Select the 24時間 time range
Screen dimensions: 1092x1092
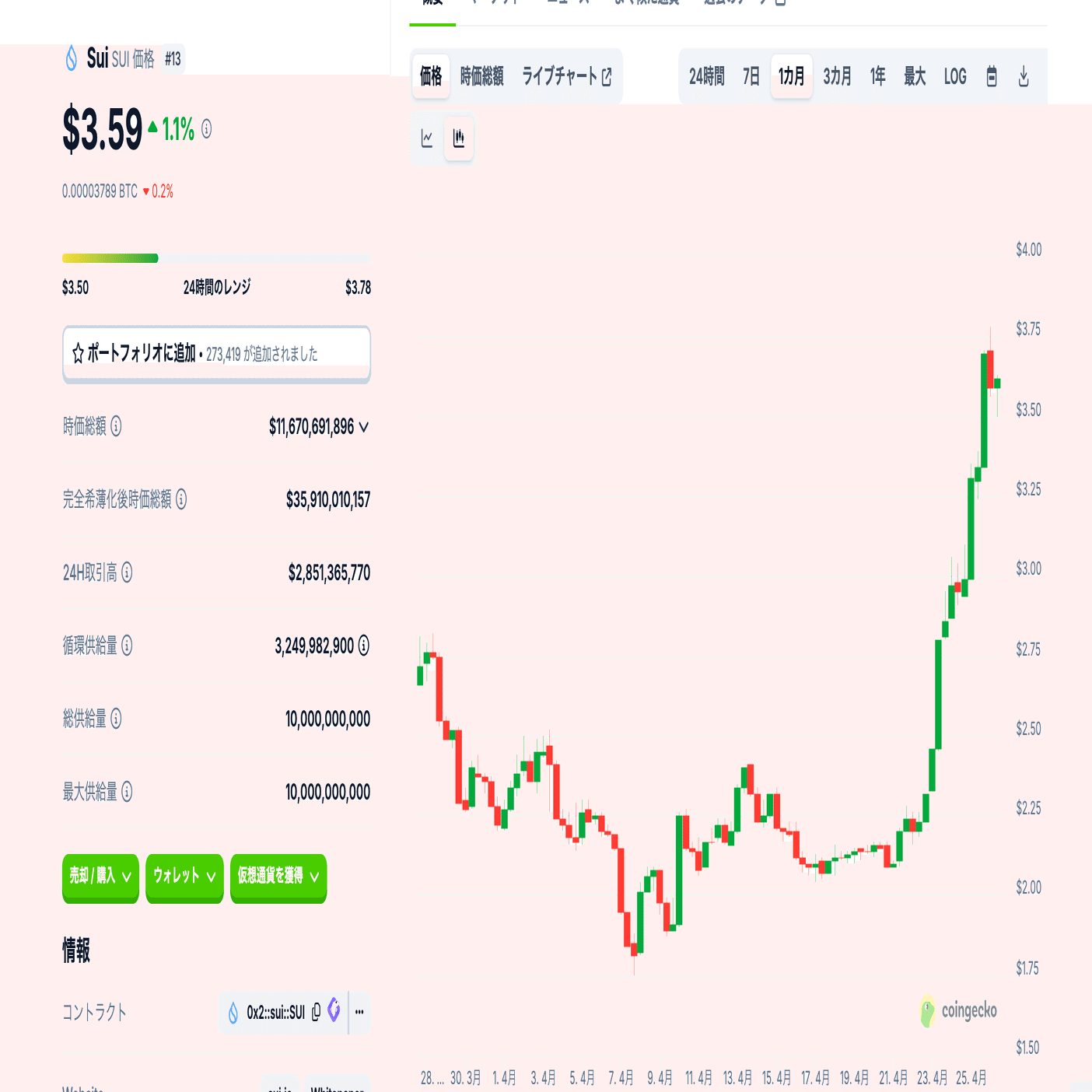(706, 76)
